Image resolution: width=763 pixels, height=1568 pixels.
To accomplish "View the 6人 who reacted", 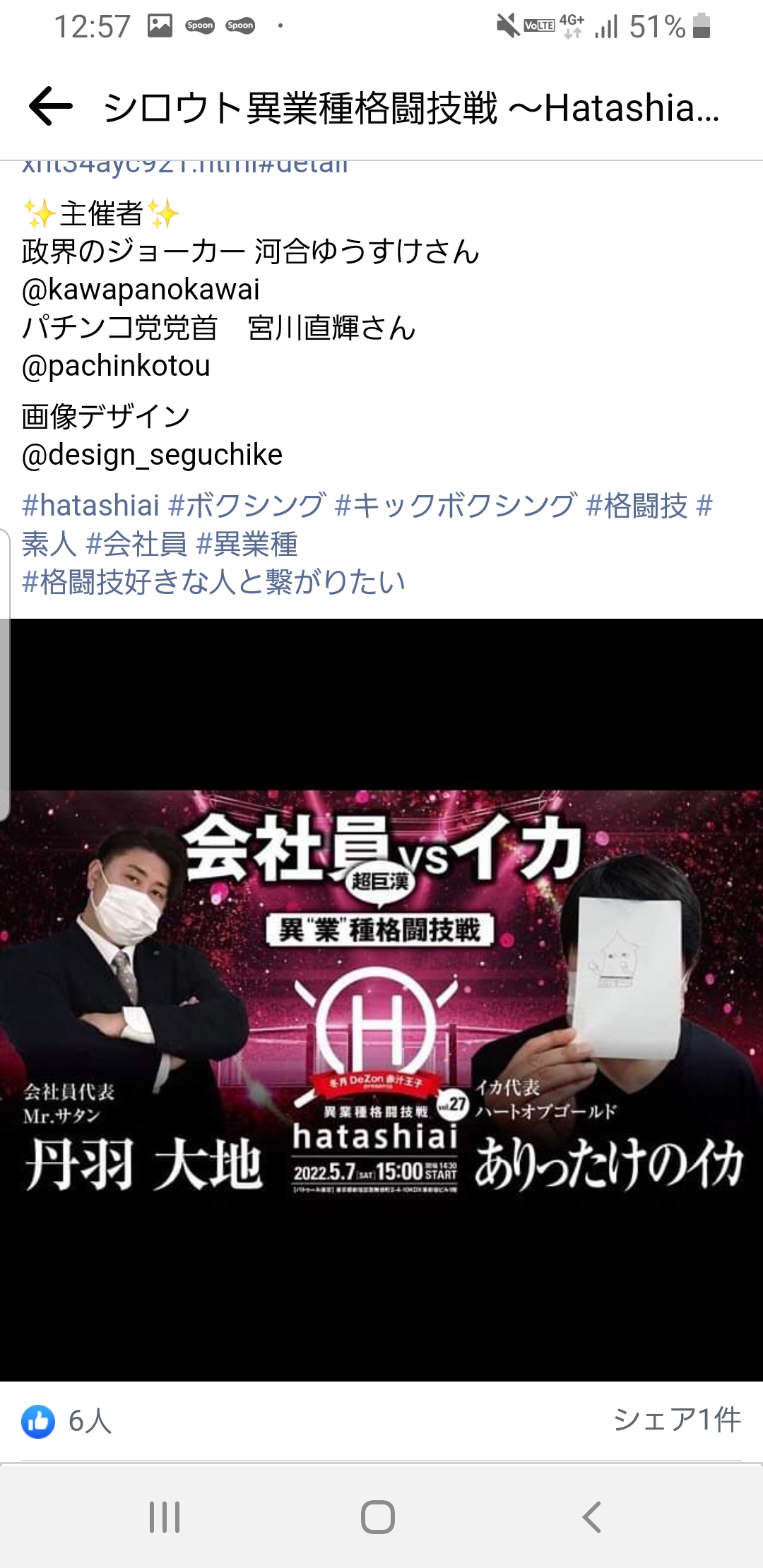I will [67, 1420].
